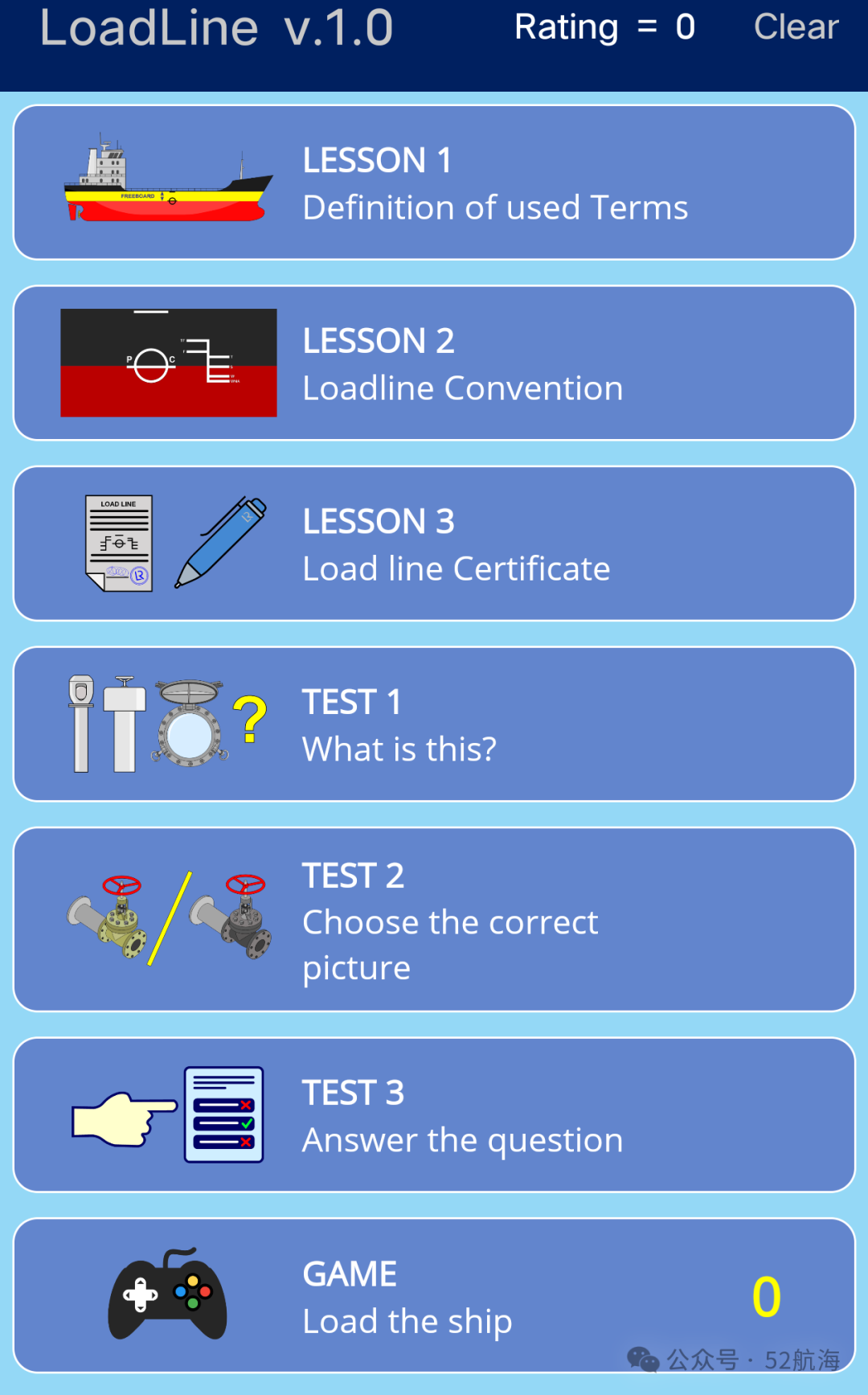Select Lesson 3 Load line Certificate
The width and height of the screenshot is (868, 1395).
pyautogui.click(x=434, y=544)
